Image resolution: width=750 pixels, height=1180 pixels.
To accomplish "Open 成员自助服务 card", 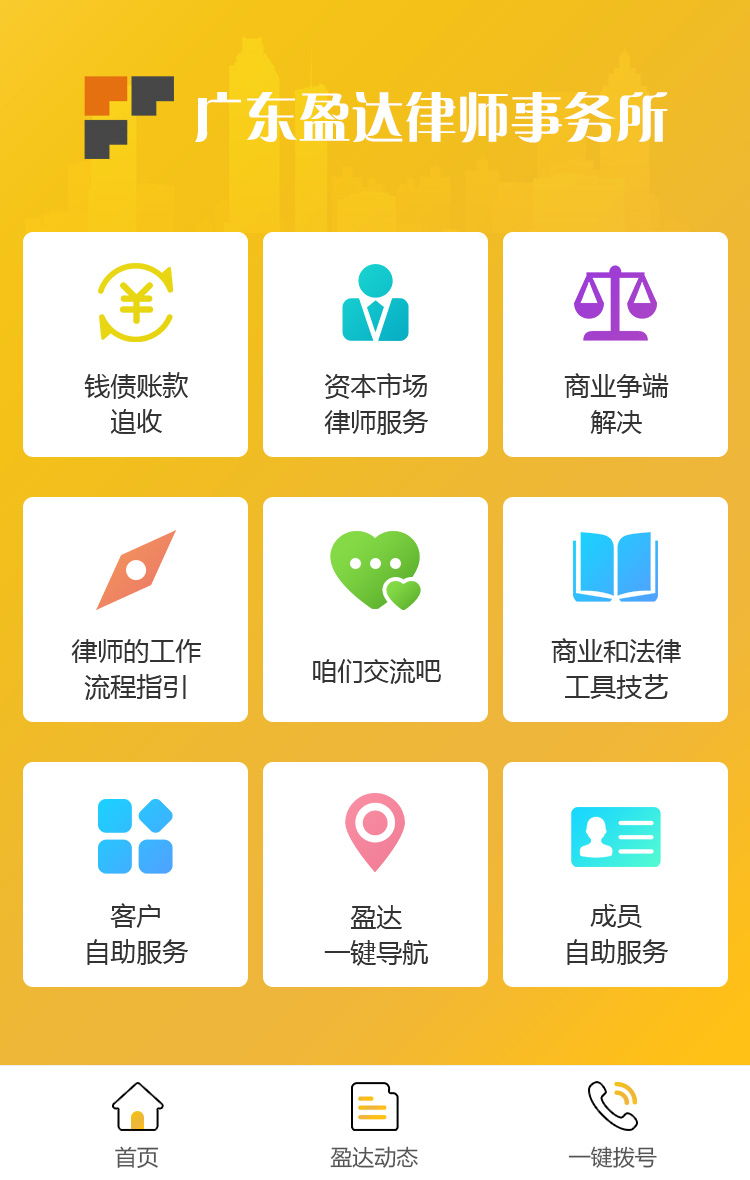I will click(x=615, y=875).
